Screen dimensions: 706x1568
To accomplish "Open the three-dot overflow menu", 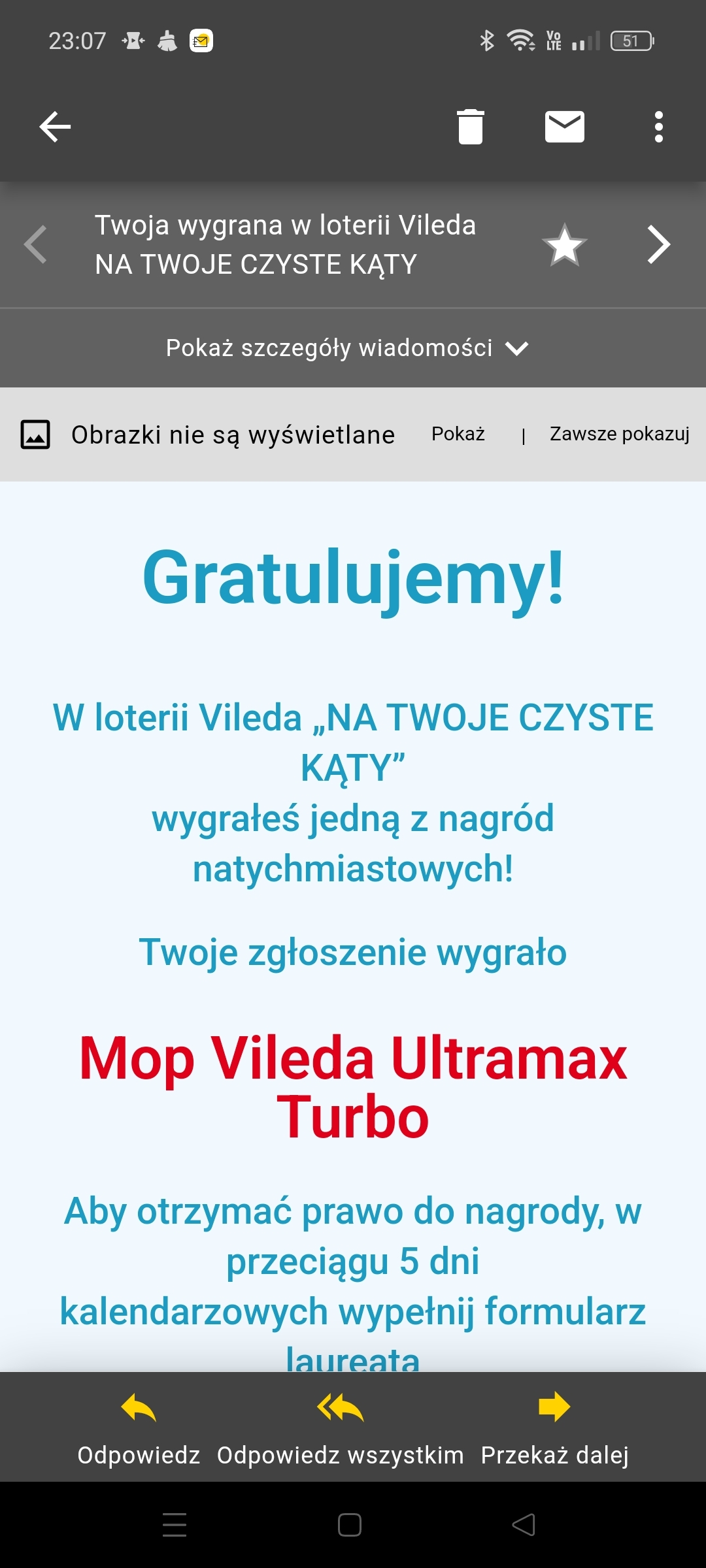I will point(658,127).
